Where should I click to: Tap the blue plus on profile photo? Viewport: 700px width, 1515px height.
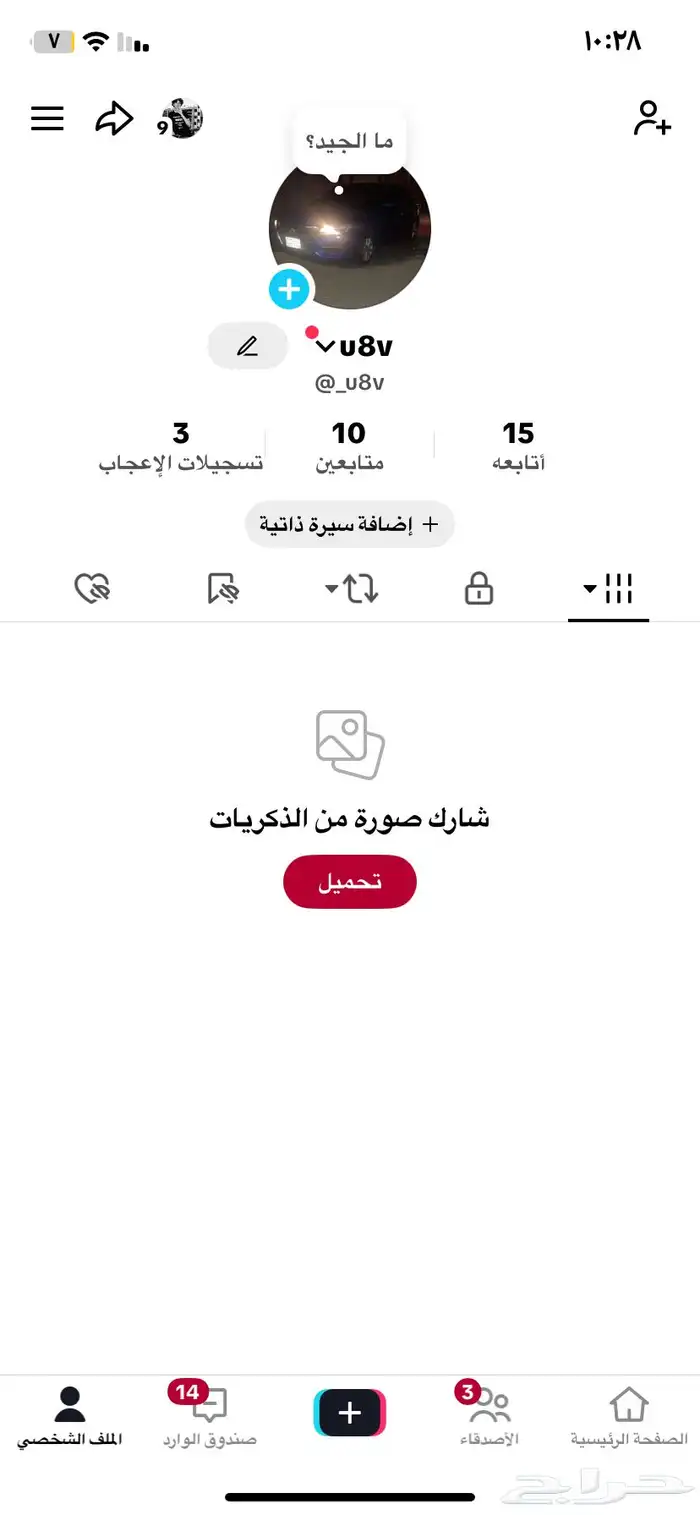pos(289,290)
